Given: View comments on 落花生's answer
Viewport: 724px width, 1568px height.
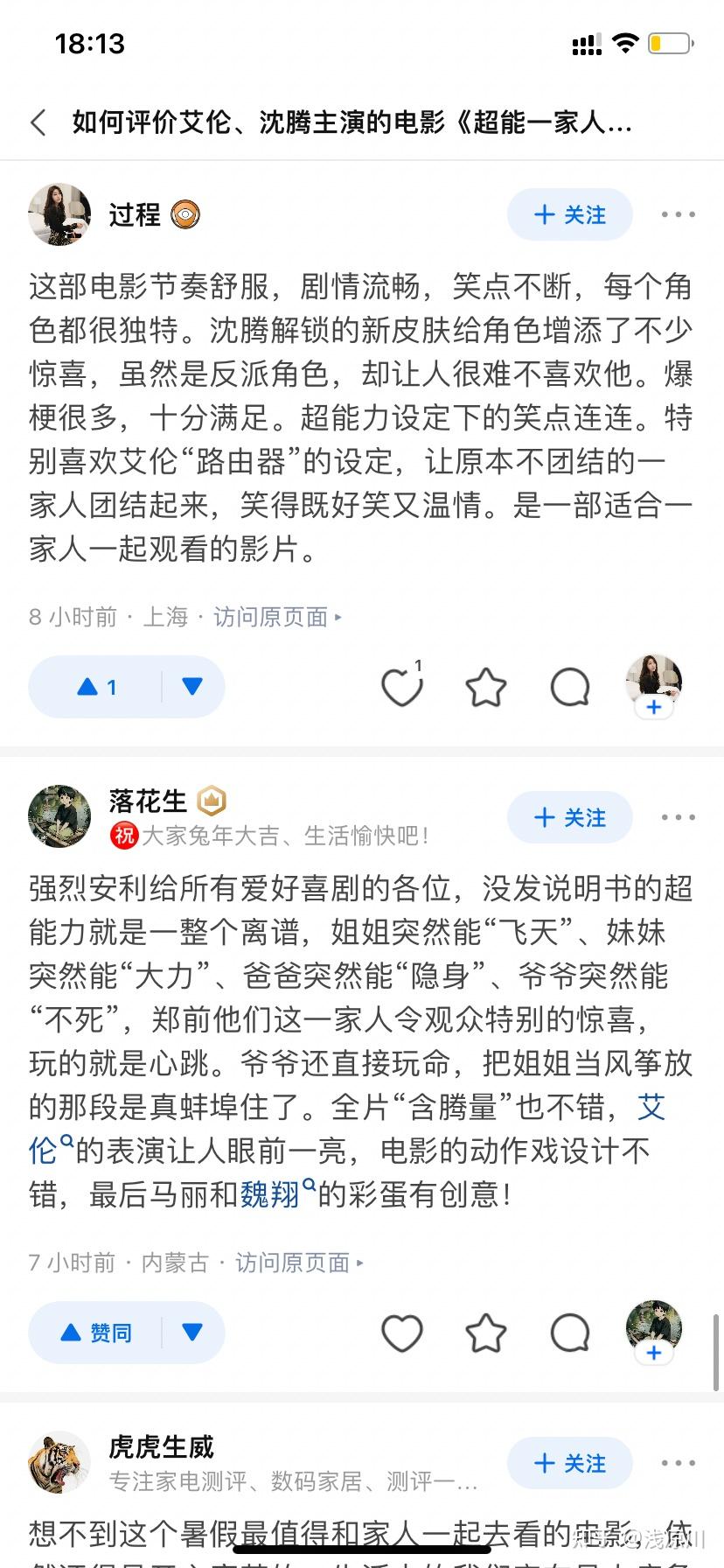Looking at the screenshot, I should coord(570,1333).
